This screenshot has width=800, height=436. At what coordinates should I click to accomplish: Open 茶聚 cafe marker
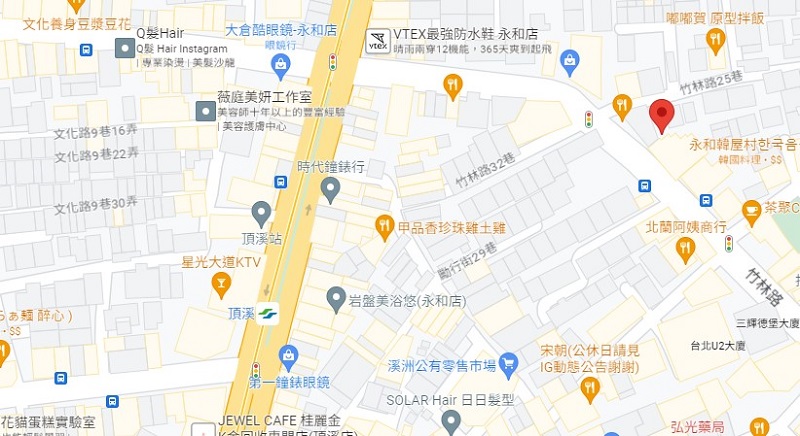(751, 208)
